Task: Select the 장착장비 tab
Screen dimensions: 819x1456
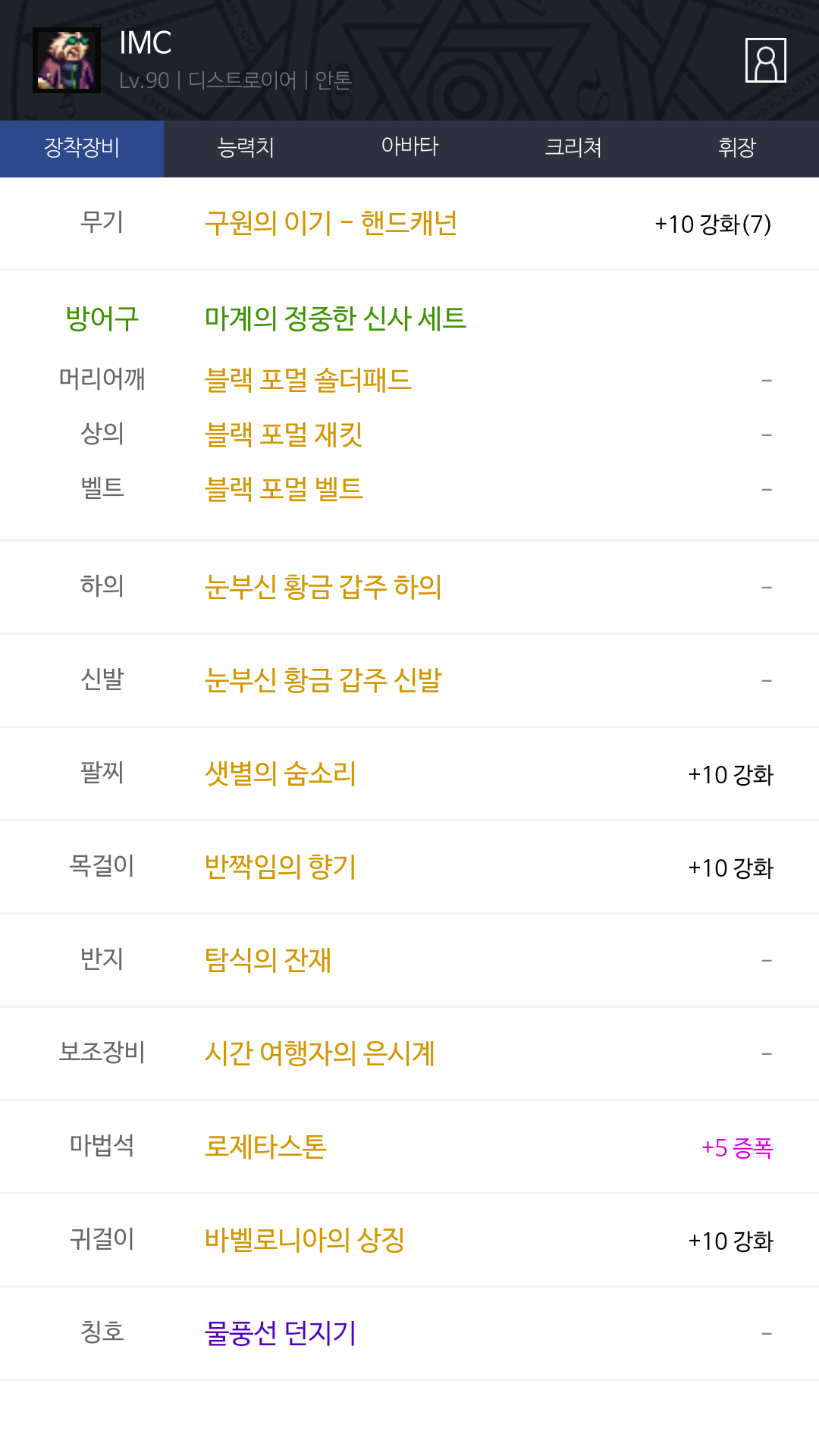Action: [82, 148]
